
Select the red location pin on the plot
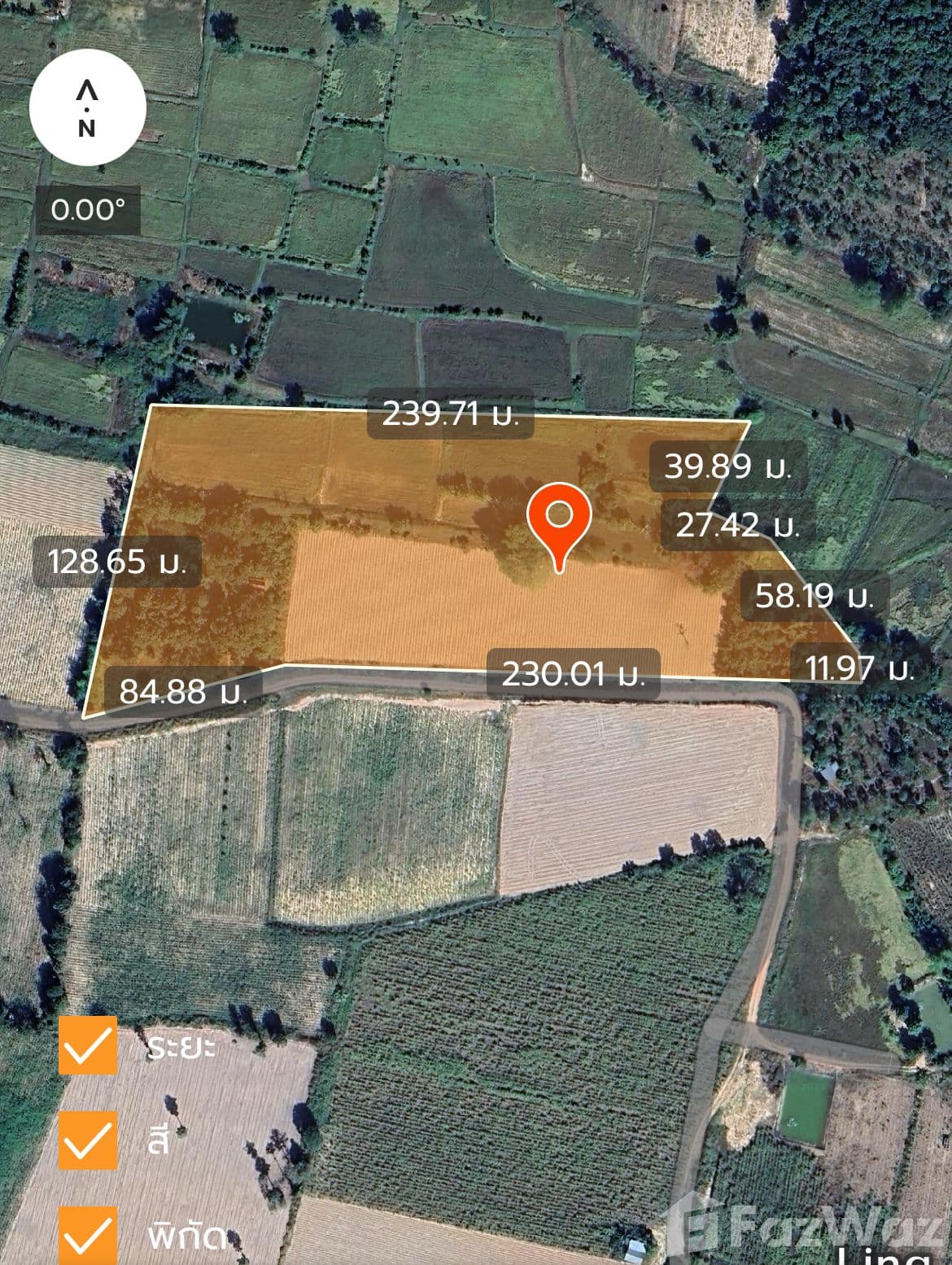point(558,521)
